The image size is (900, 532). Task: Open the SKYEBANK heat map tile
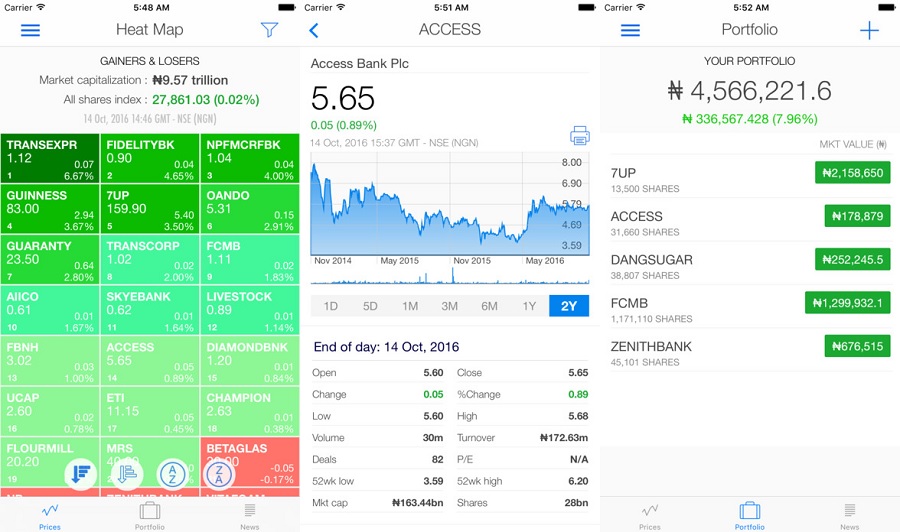click(150, 309)
